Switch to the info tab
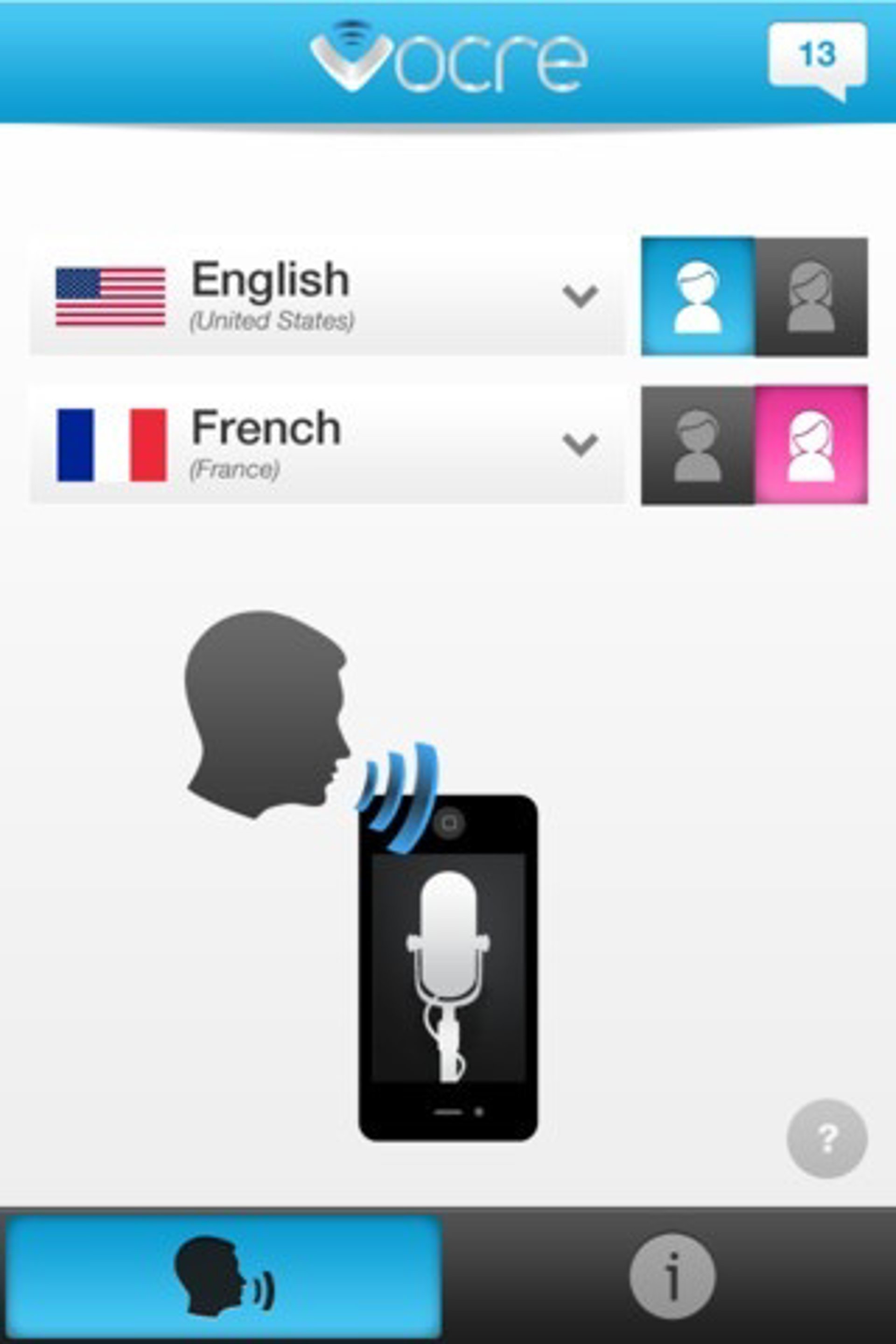896x1344 pixels. pos(672,1275)
